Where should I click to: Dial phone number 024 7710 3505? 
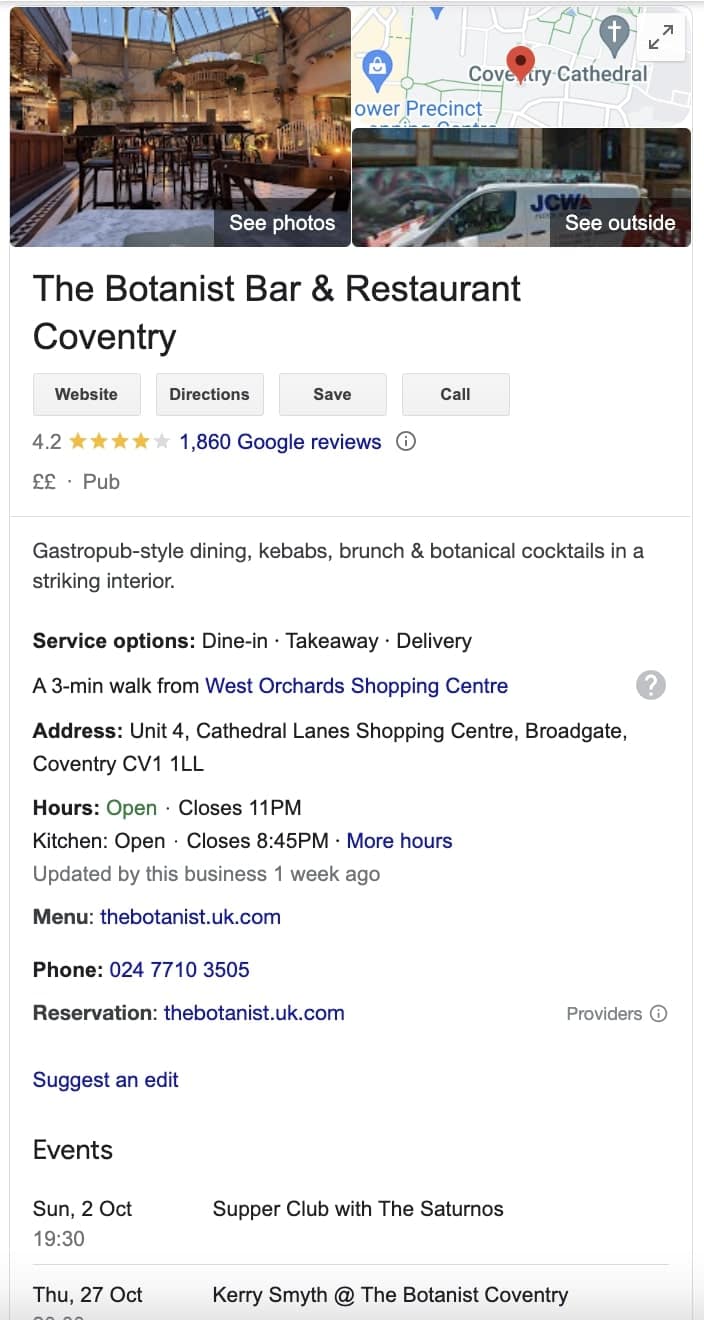179,969
